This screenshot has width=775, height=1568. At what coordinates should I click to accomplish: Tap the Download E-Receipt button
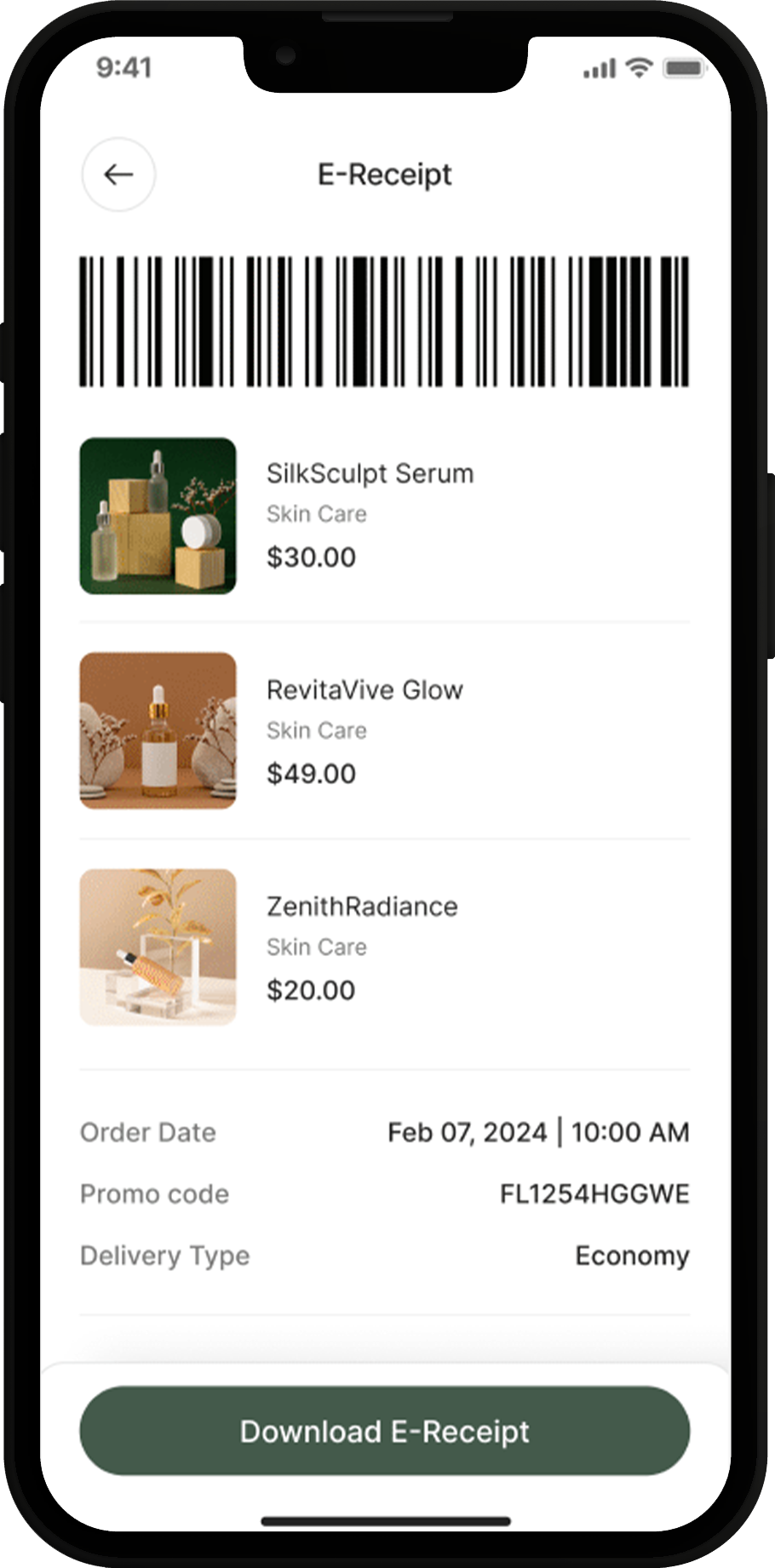(384, 1431)
